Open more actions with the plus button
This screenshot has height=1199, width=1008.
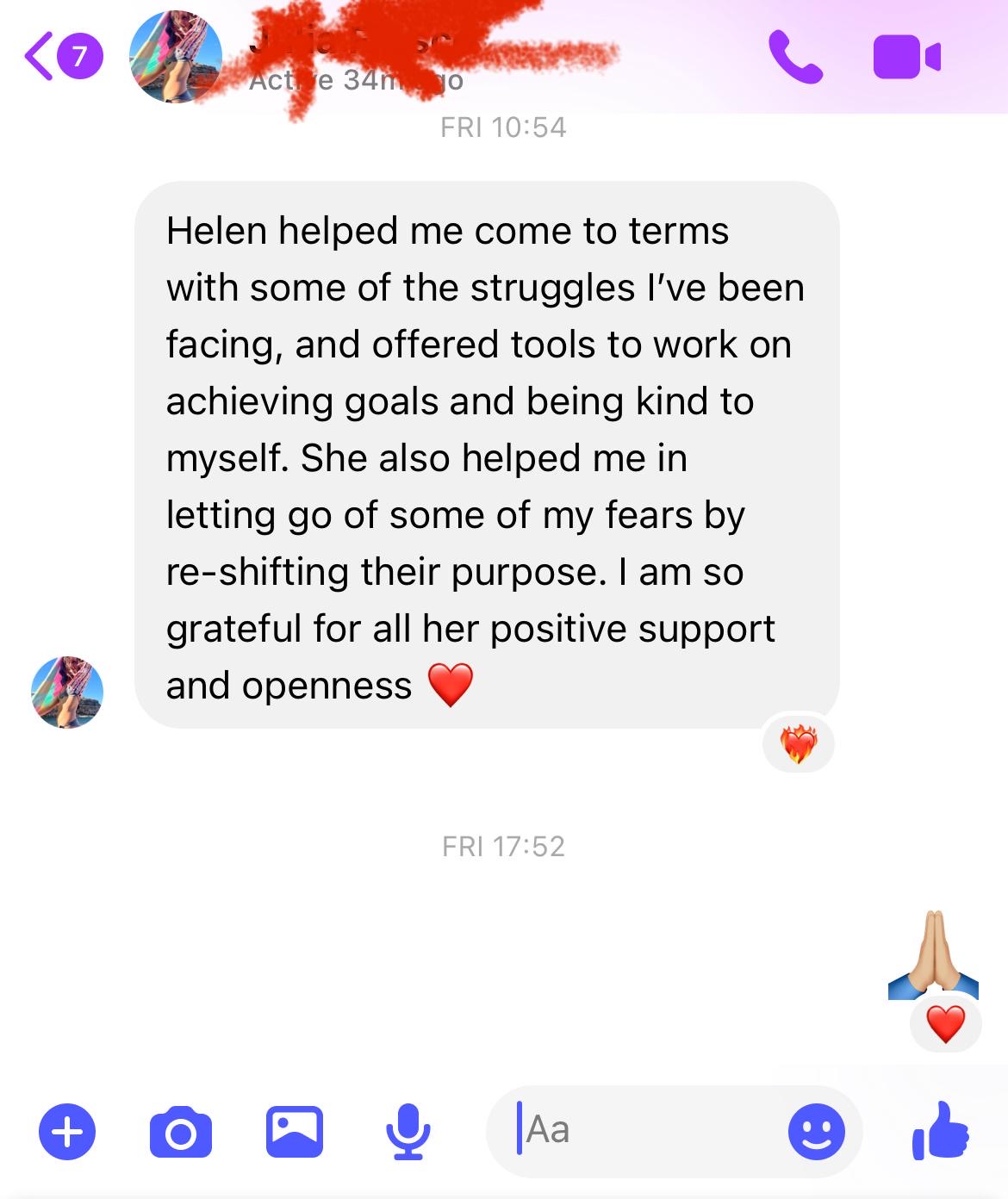click(67, 1131)
